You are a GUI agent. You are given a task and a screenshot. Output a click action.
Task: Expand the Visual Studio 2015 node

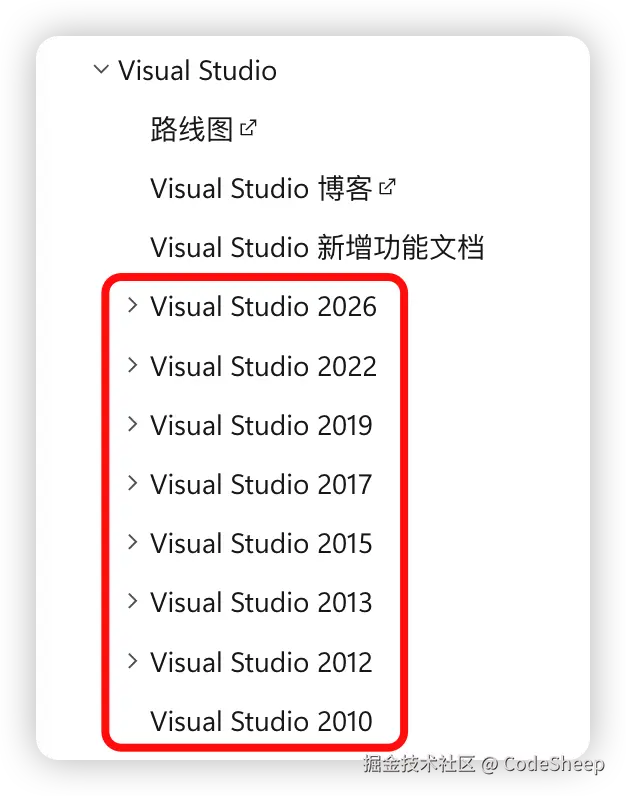click(x=133, y=543)
